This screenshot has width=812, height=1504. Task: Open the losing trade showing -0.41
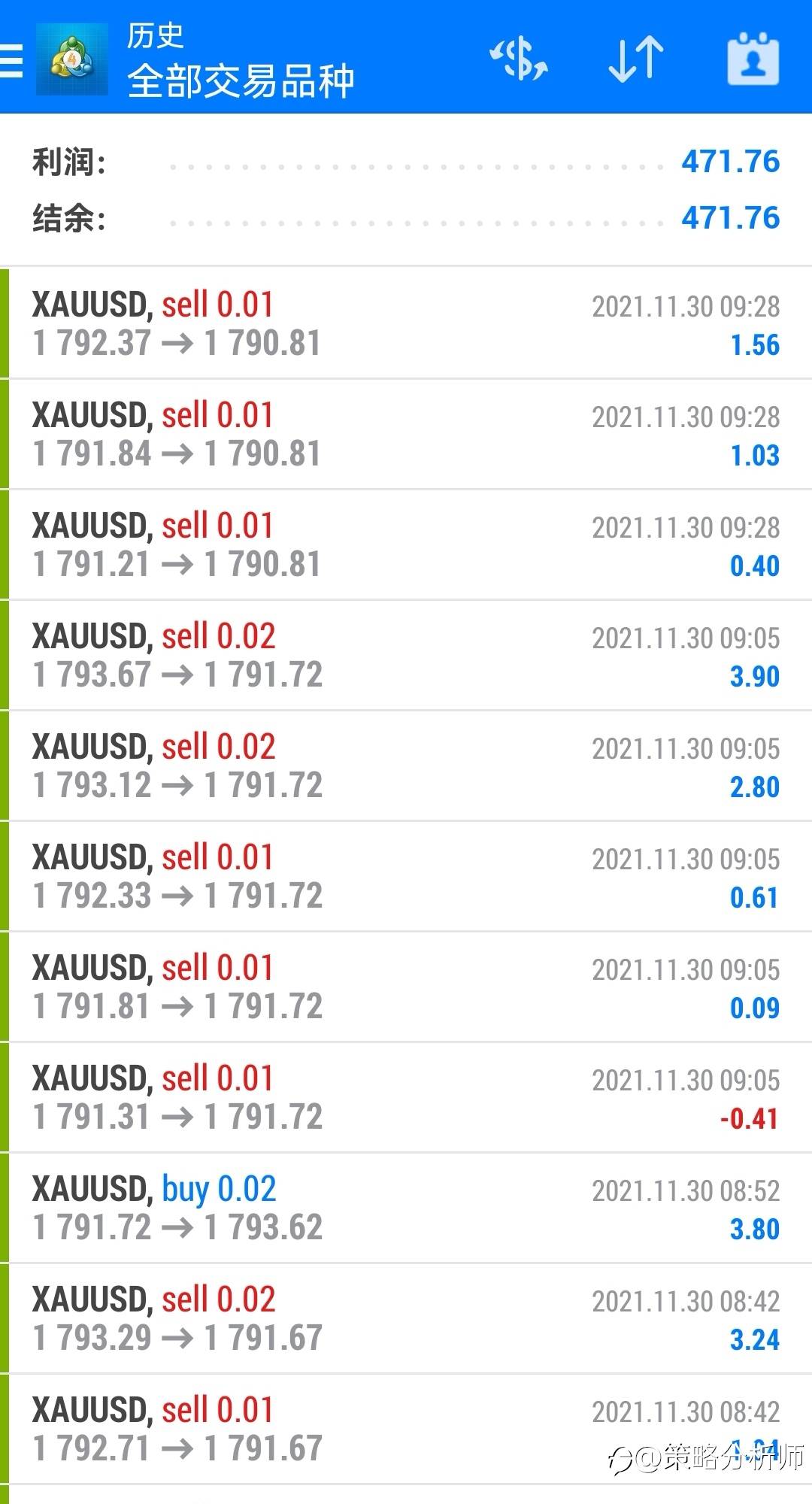pos(406,1097)
